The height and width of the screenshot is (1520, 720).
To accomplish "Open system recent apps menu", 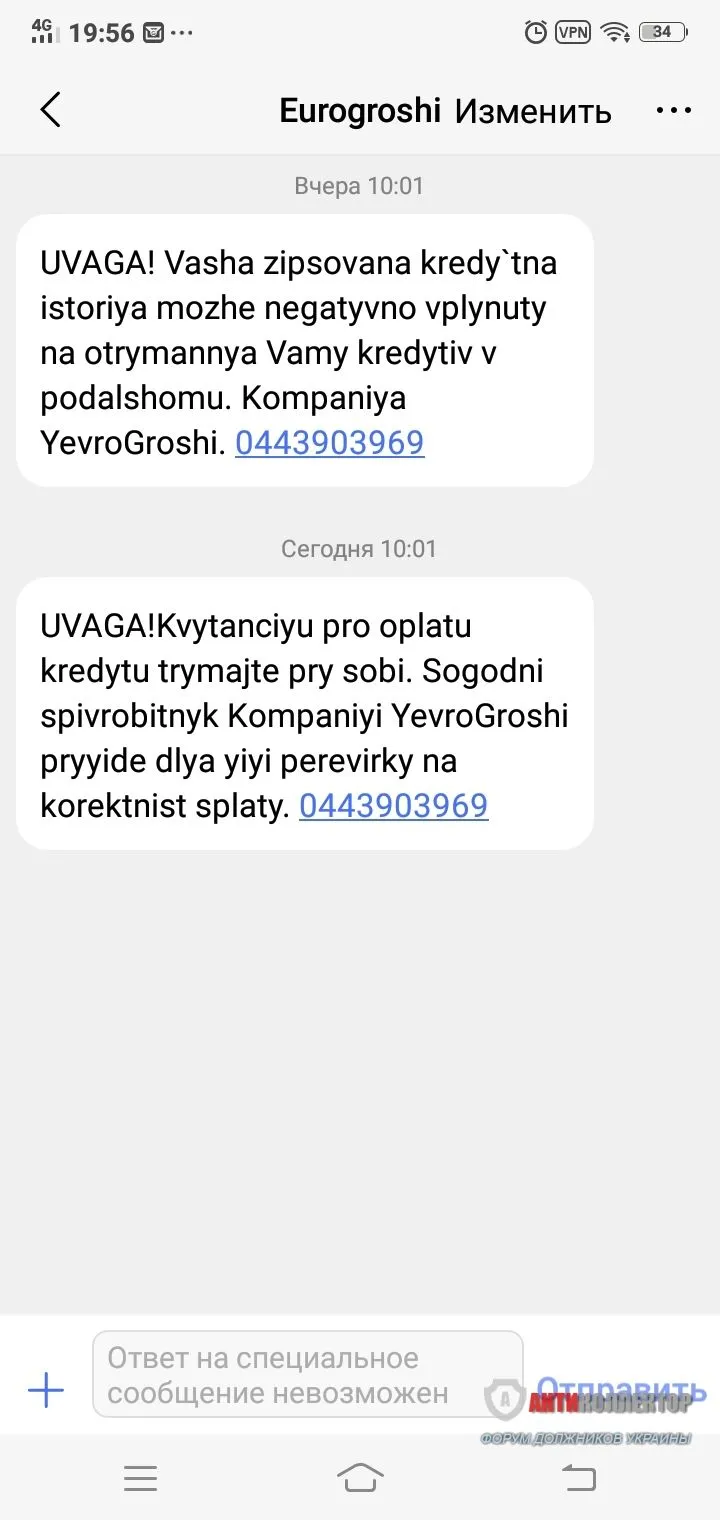I will point(140,1477).
